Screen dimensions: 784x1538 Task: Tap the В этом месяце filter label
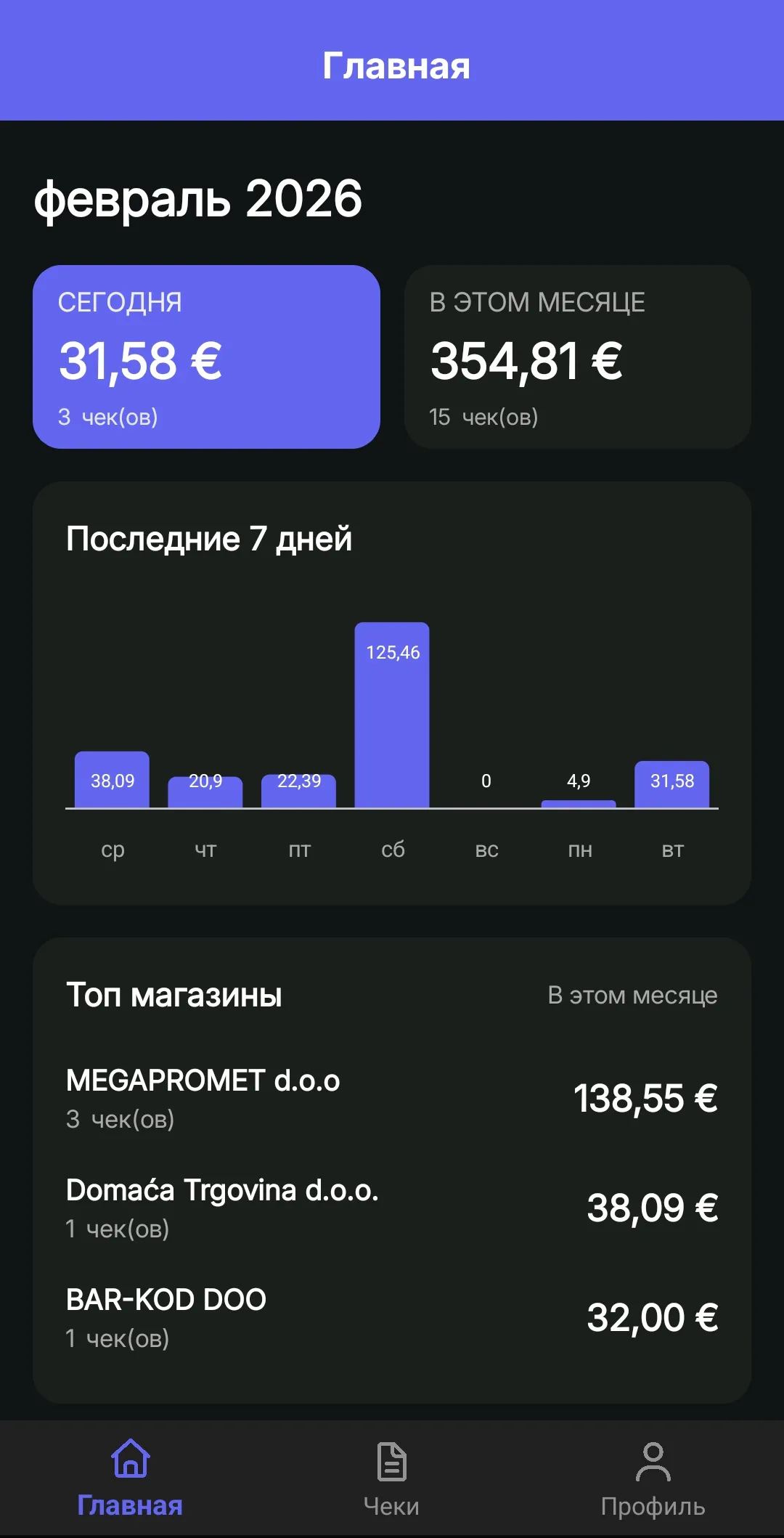tap(632, 996)
